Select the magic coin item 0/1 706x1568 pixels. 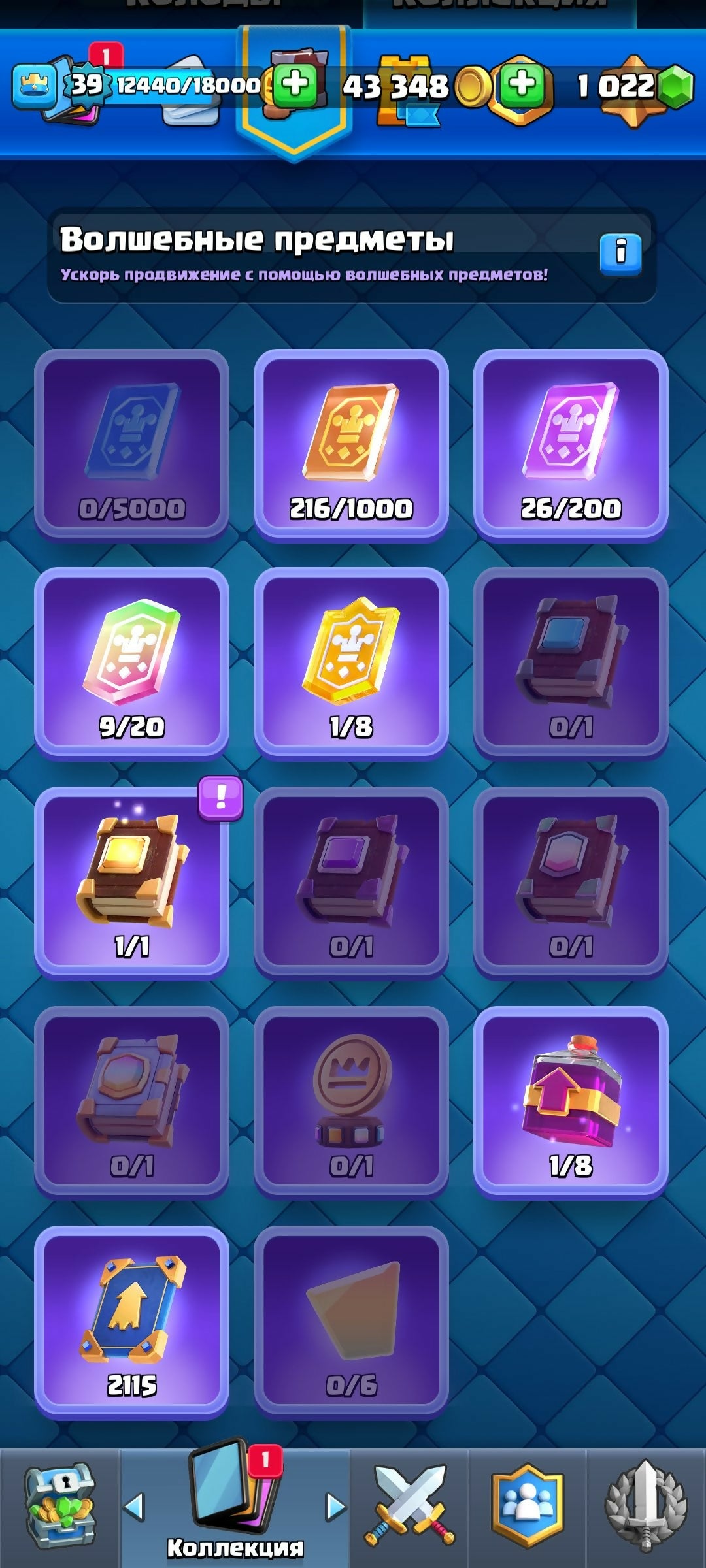click(x=351, y=1101)
